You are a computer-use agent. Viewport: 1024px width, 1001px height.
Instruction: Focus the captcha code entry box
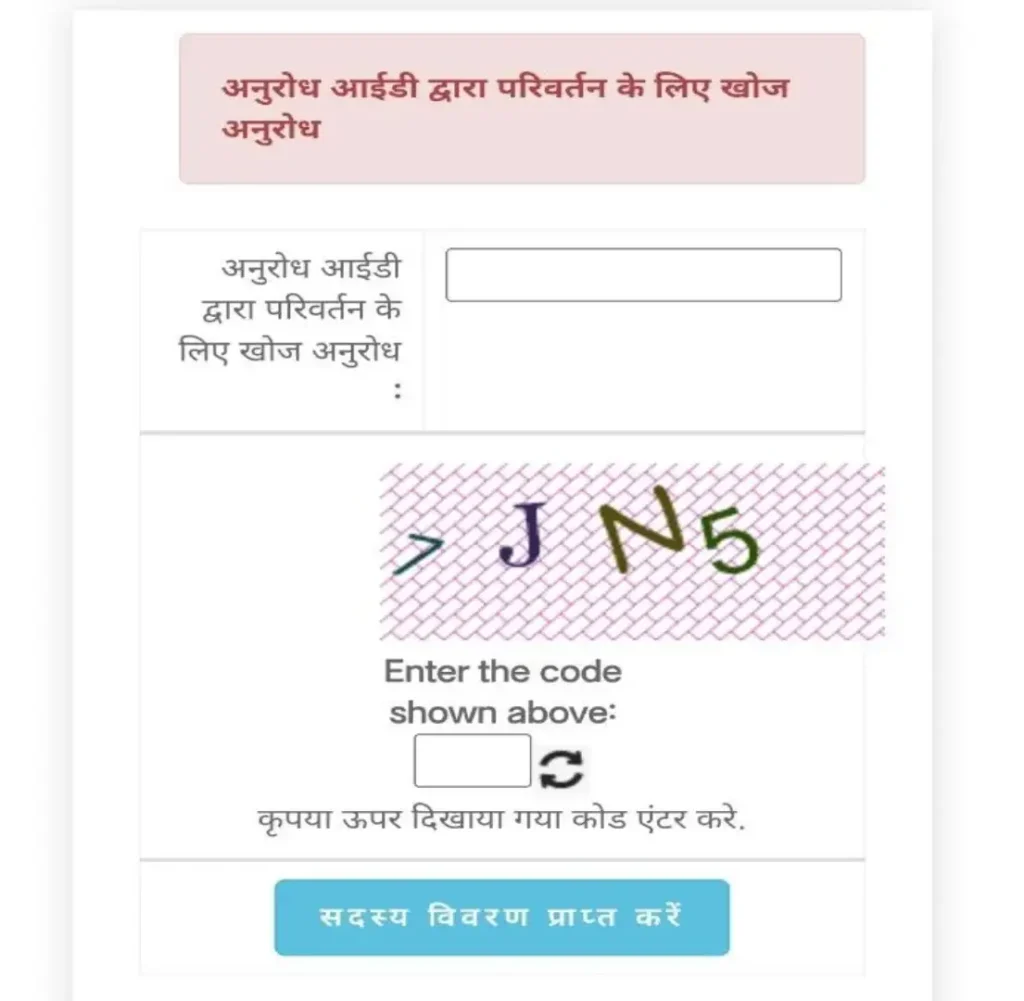(472, 761)
